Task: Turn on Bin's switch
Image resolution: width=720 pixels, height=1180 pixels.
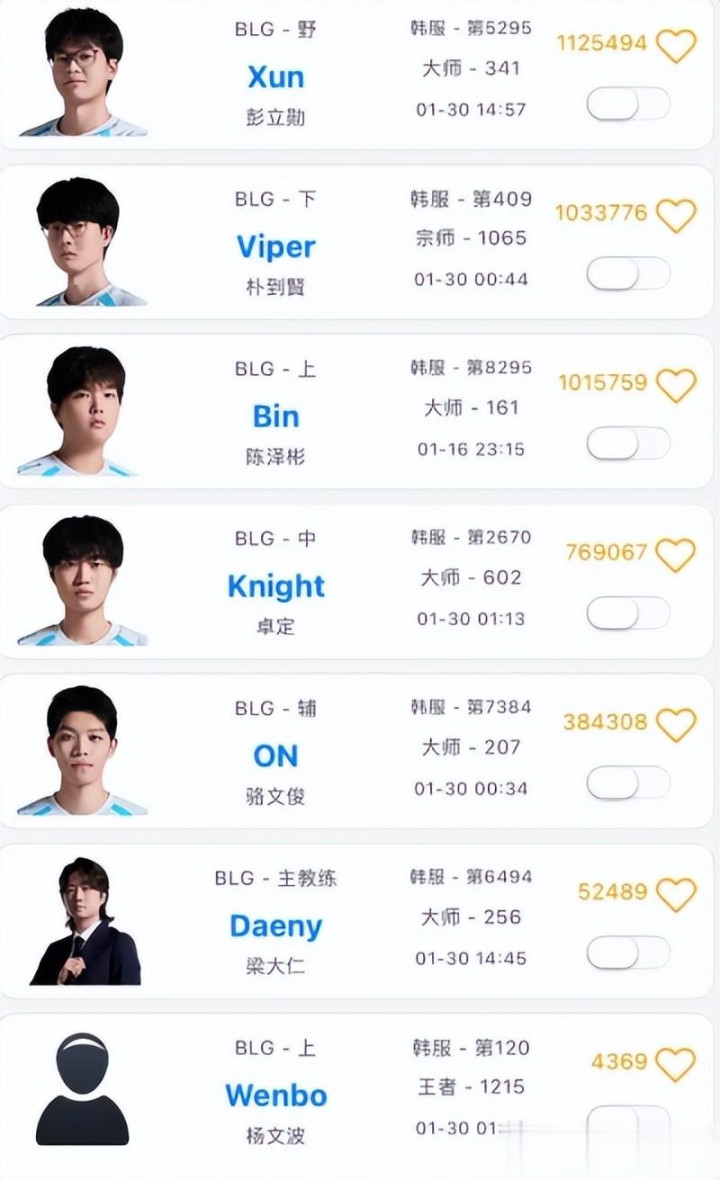Action: tap(628, 443)
